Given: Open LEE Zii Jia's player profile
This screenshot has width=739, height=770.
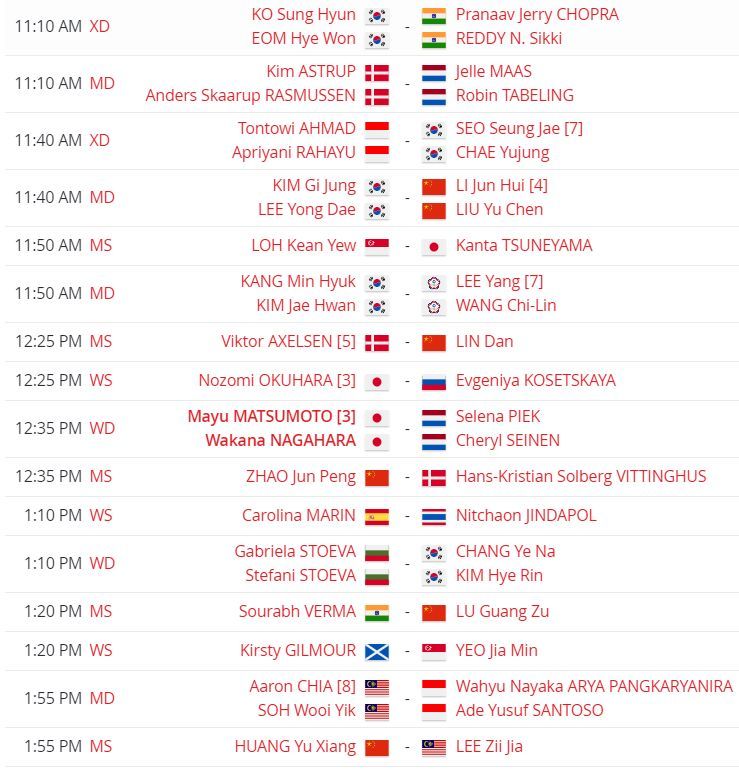Looking at the screenshot, I should point(489,747).
